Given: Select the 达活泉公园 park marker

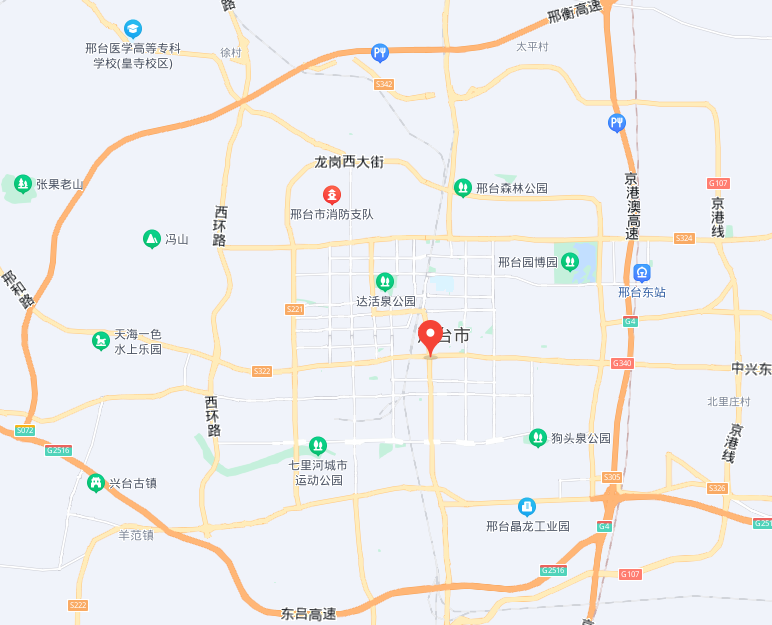Looking at the screenshot, I should click(x=384, y=282).
